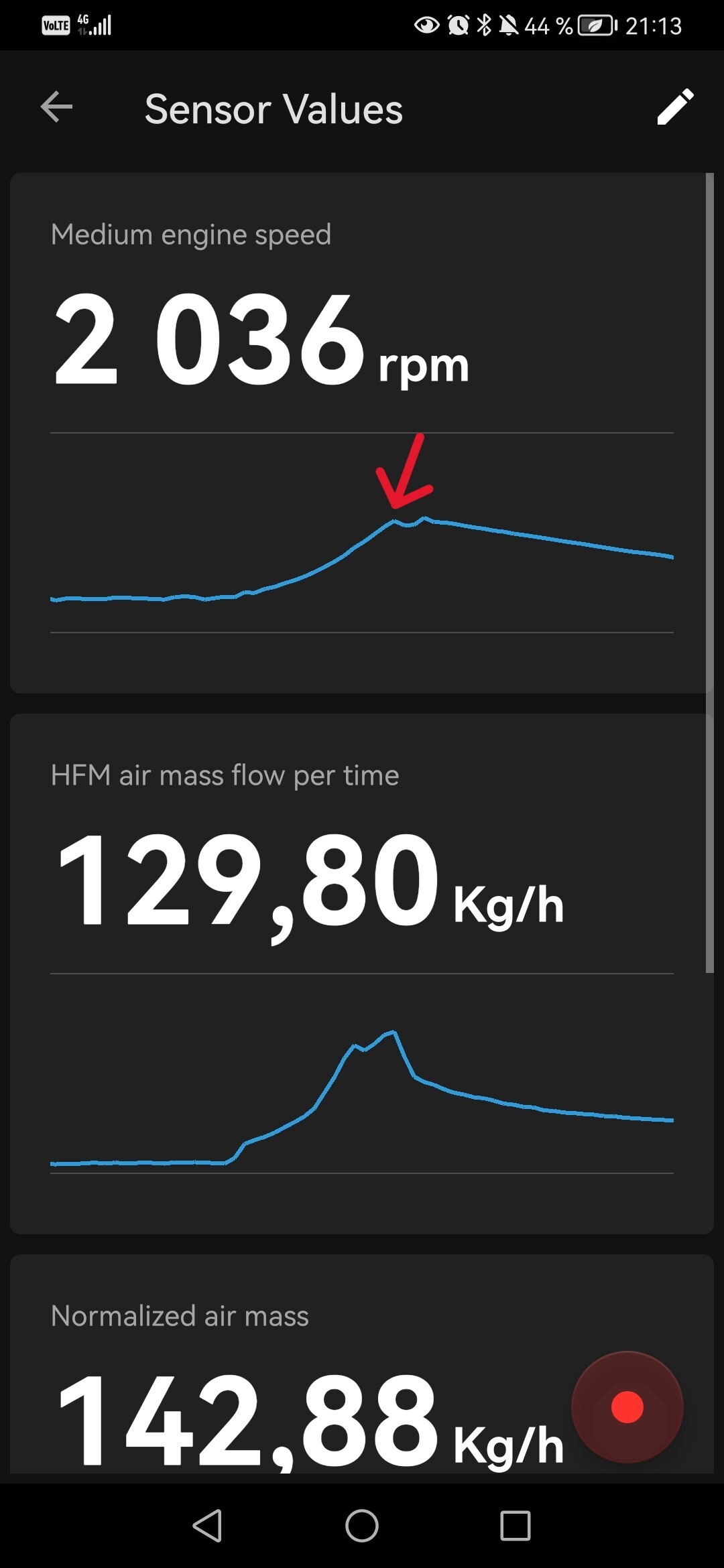Start recording with the red button

(x=627, y=1407)
